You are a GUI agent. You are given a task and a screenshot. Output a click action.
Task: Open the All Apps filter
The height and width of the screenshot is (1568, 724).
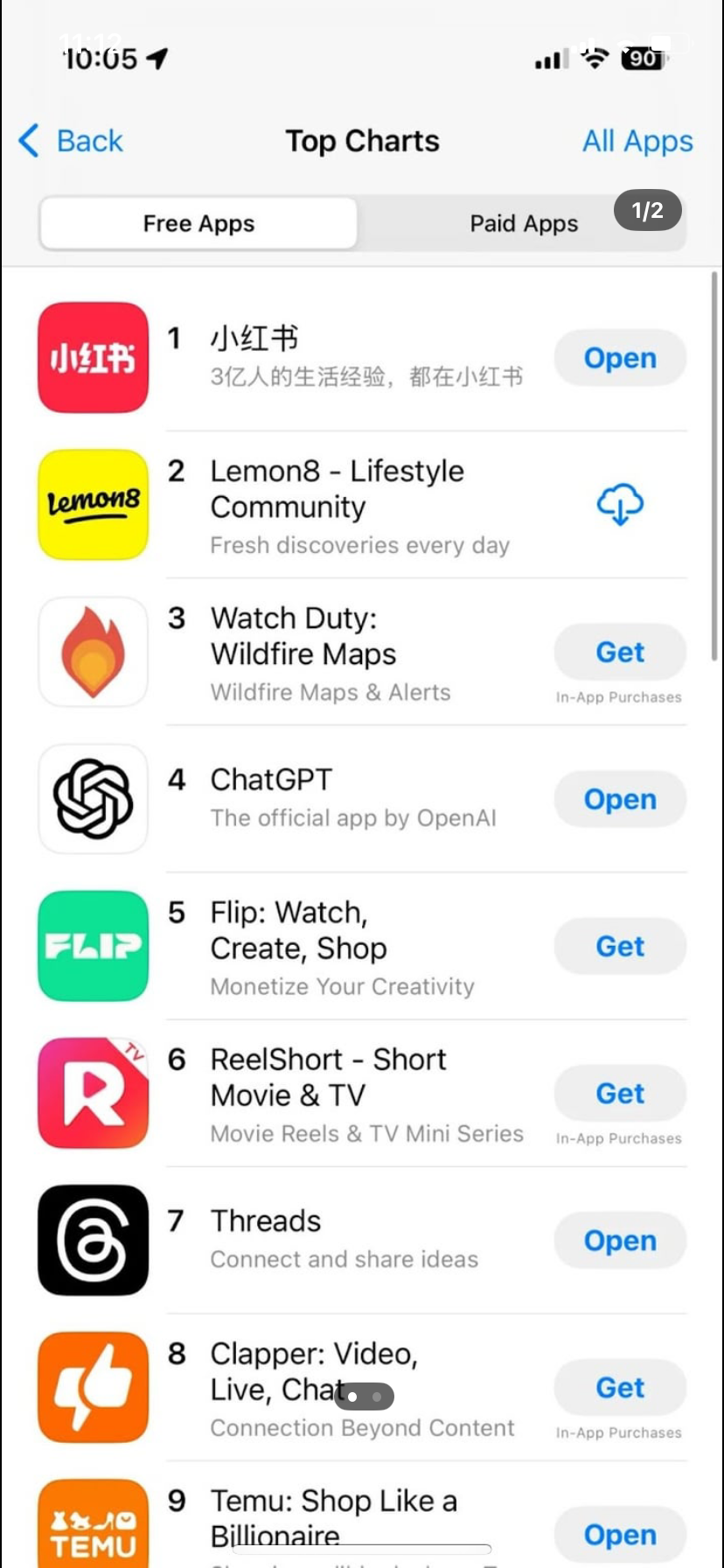(x=637, y=141)
